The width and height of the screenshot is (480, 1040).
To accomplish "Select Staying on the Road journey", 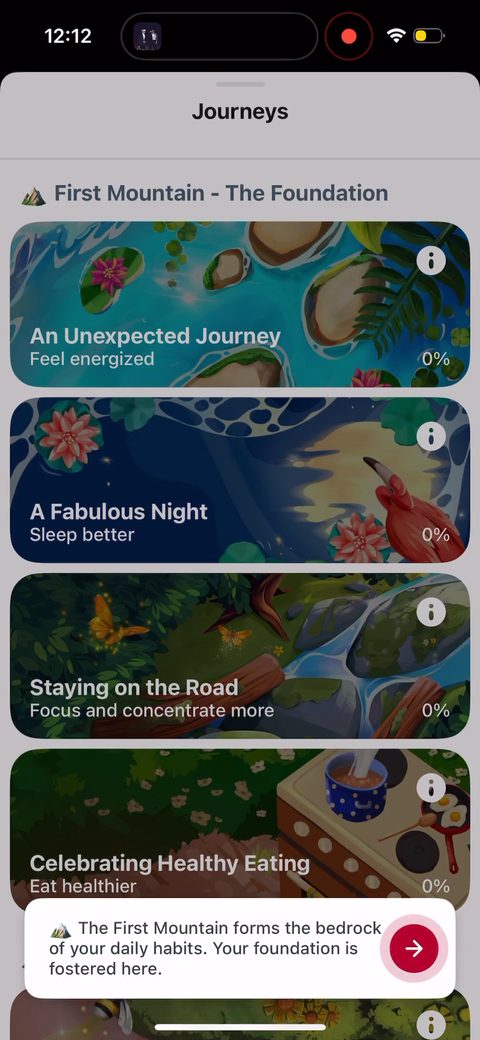I will 240,656.
